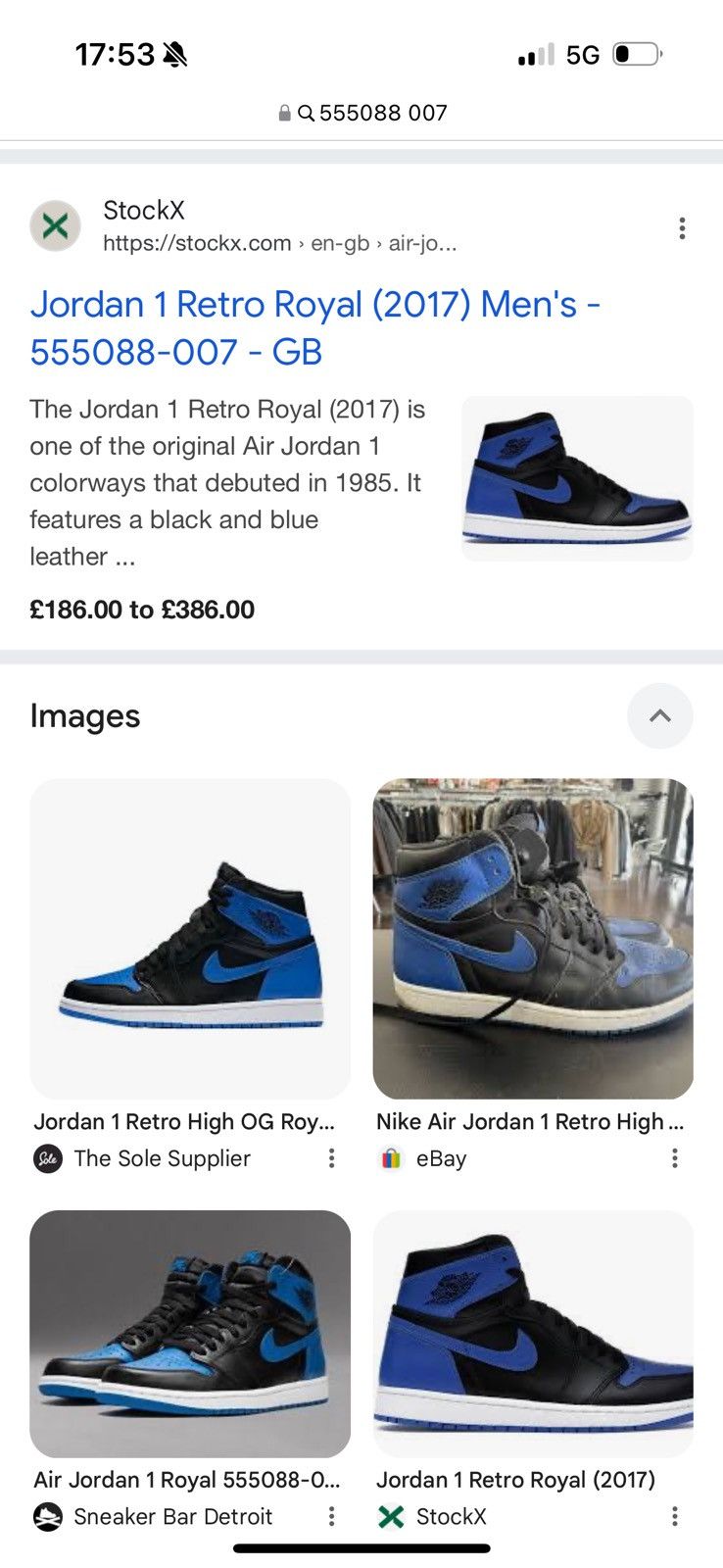Tap the muted notifications bell icon
This screenshot has height=1568, width=723.
pyautogui.click(x=175, y=53)
